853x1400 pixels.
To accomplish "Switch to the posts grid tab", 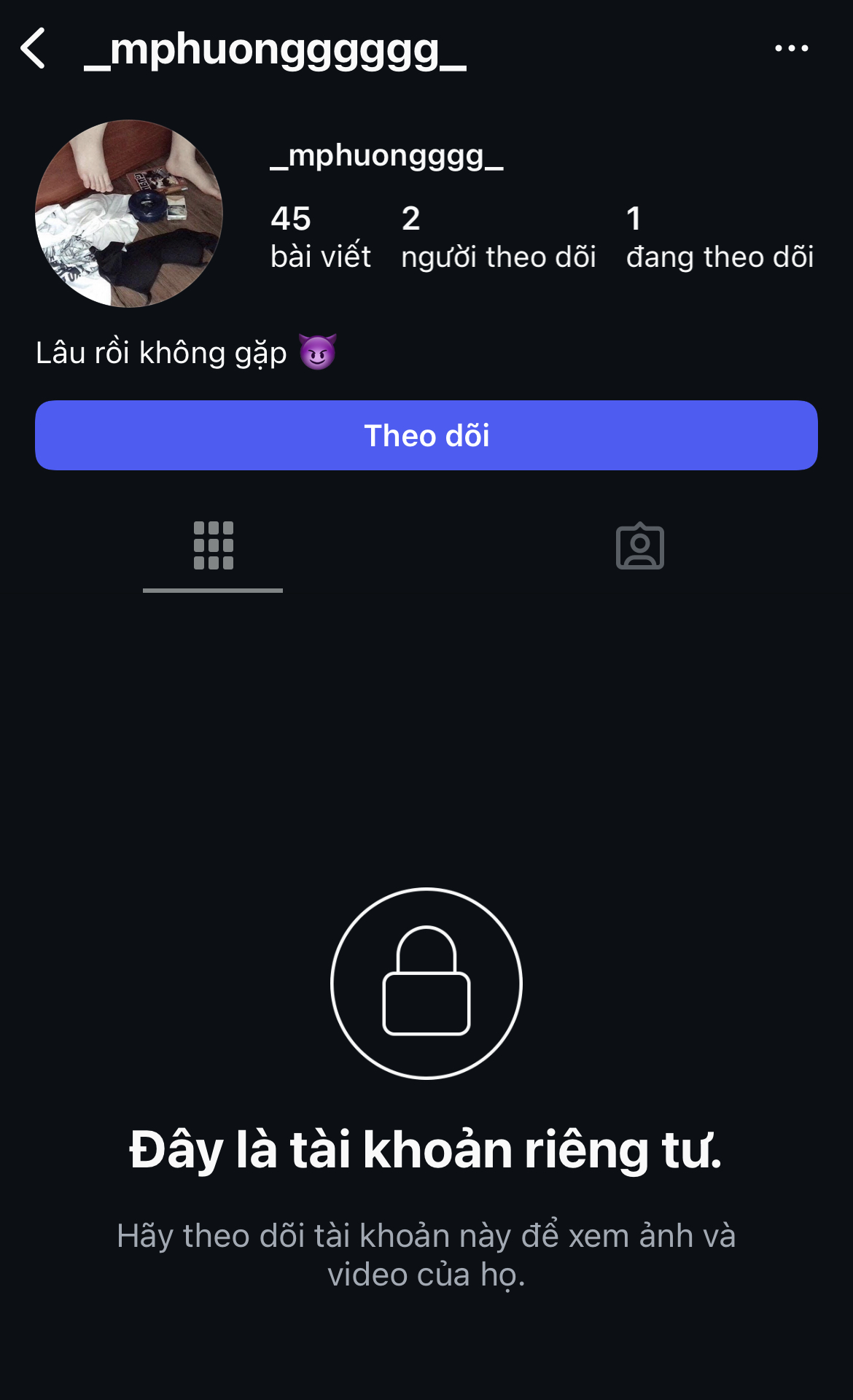I will click(x=213, y=545).
